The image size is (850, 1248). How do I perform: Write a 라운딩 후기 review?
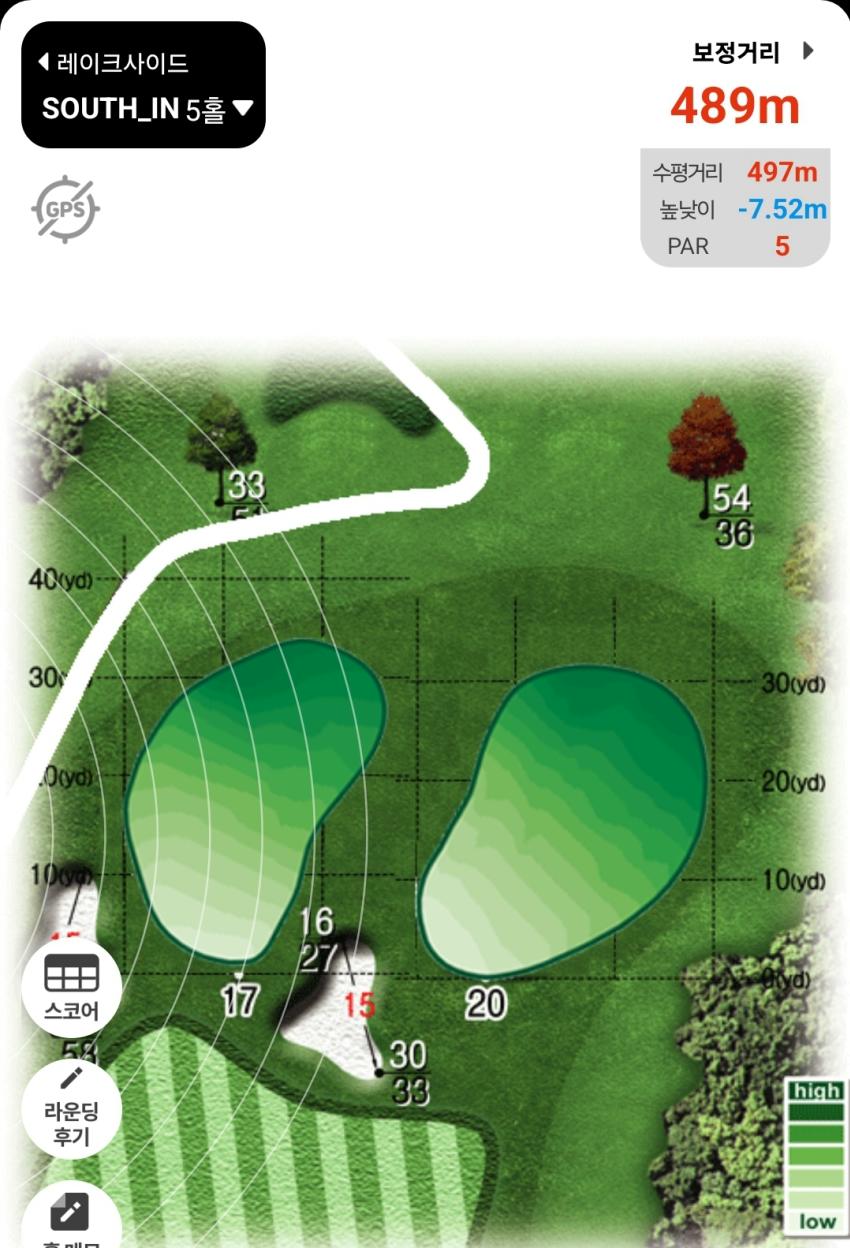[71, 1107]
